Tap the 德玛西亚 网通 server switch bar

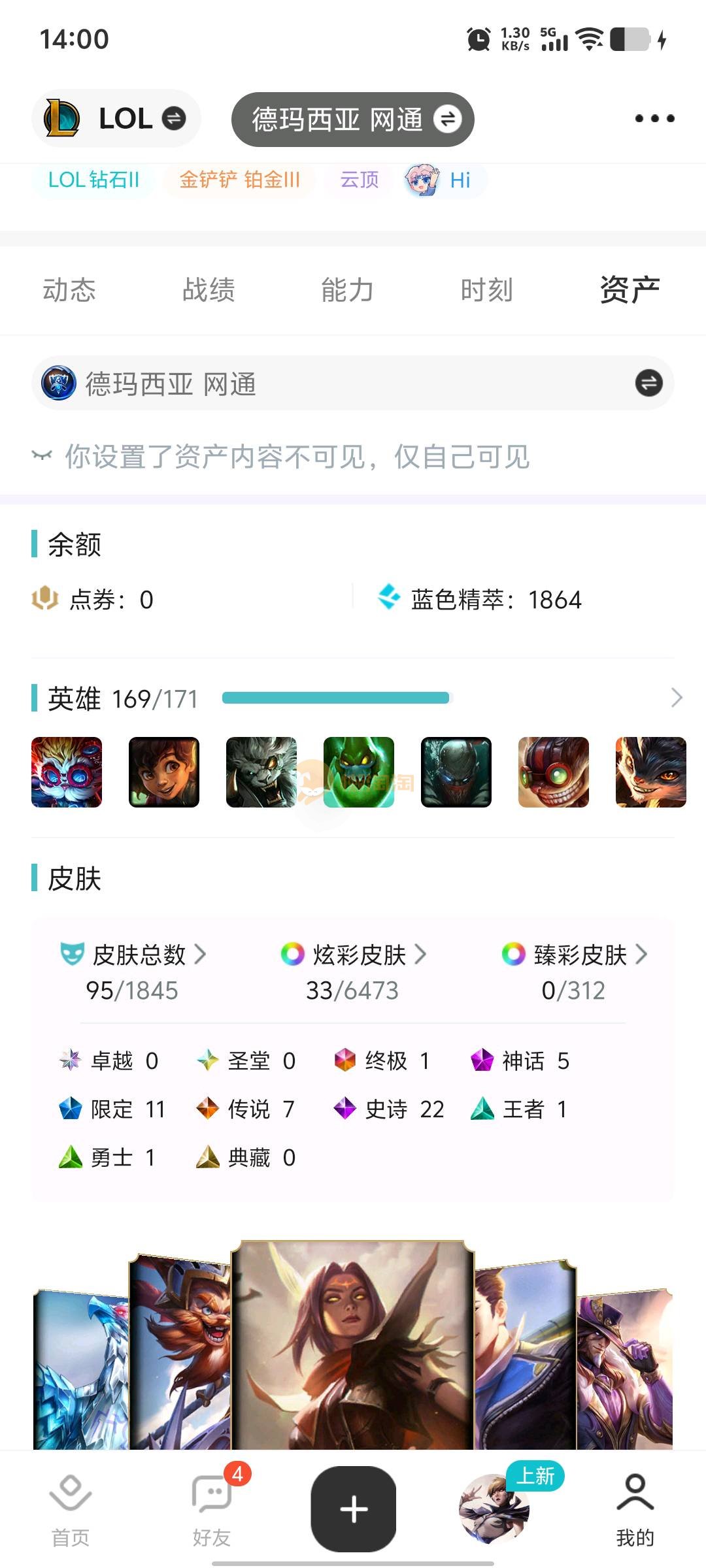click(353, 384)
